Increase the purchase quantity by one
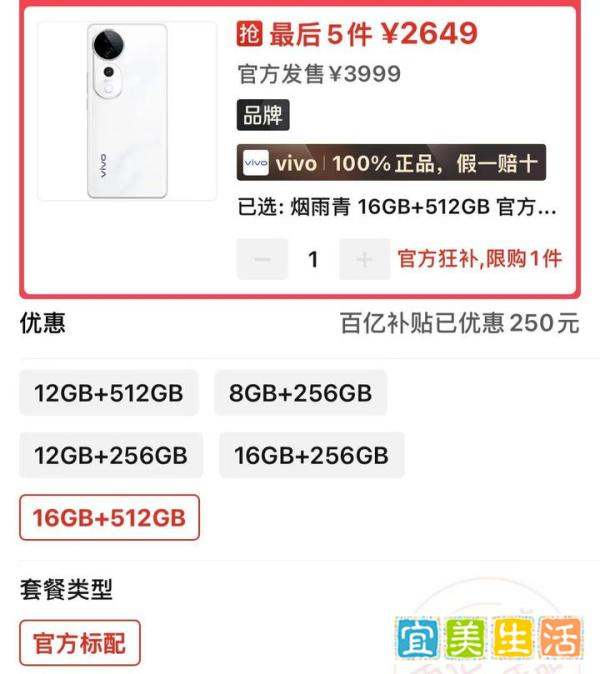 pos(364,260)
